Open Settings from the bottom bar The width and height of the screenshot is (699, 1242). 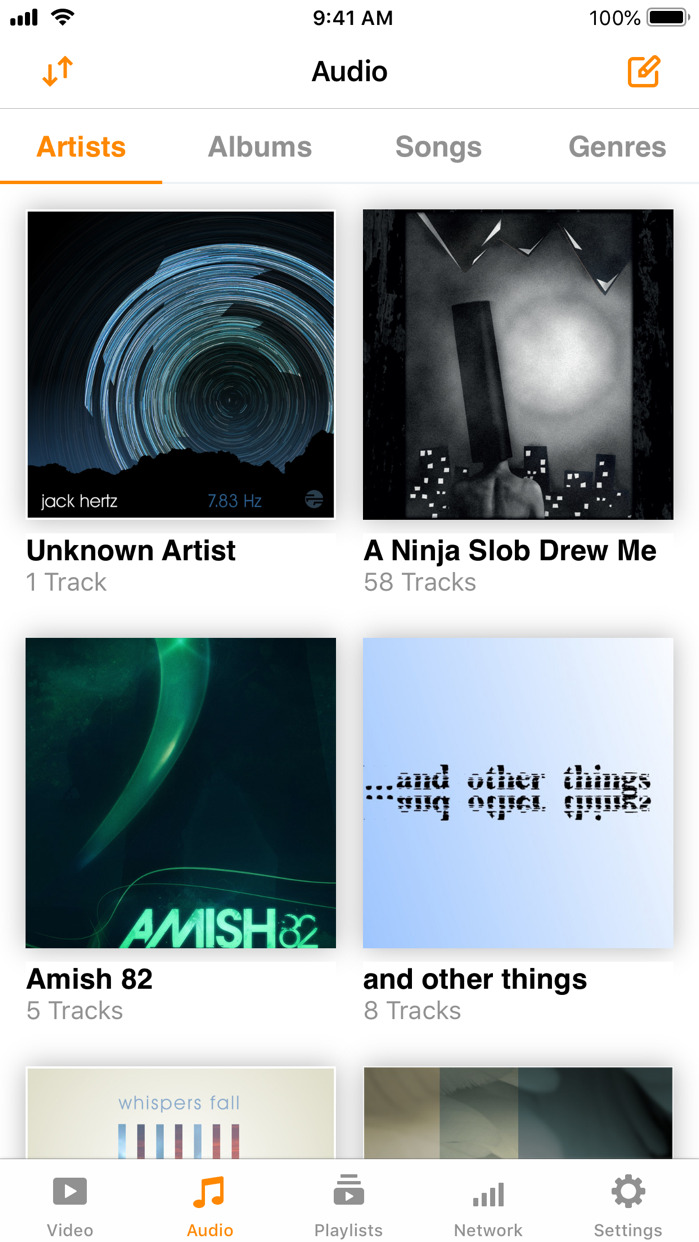point(628,1205)
